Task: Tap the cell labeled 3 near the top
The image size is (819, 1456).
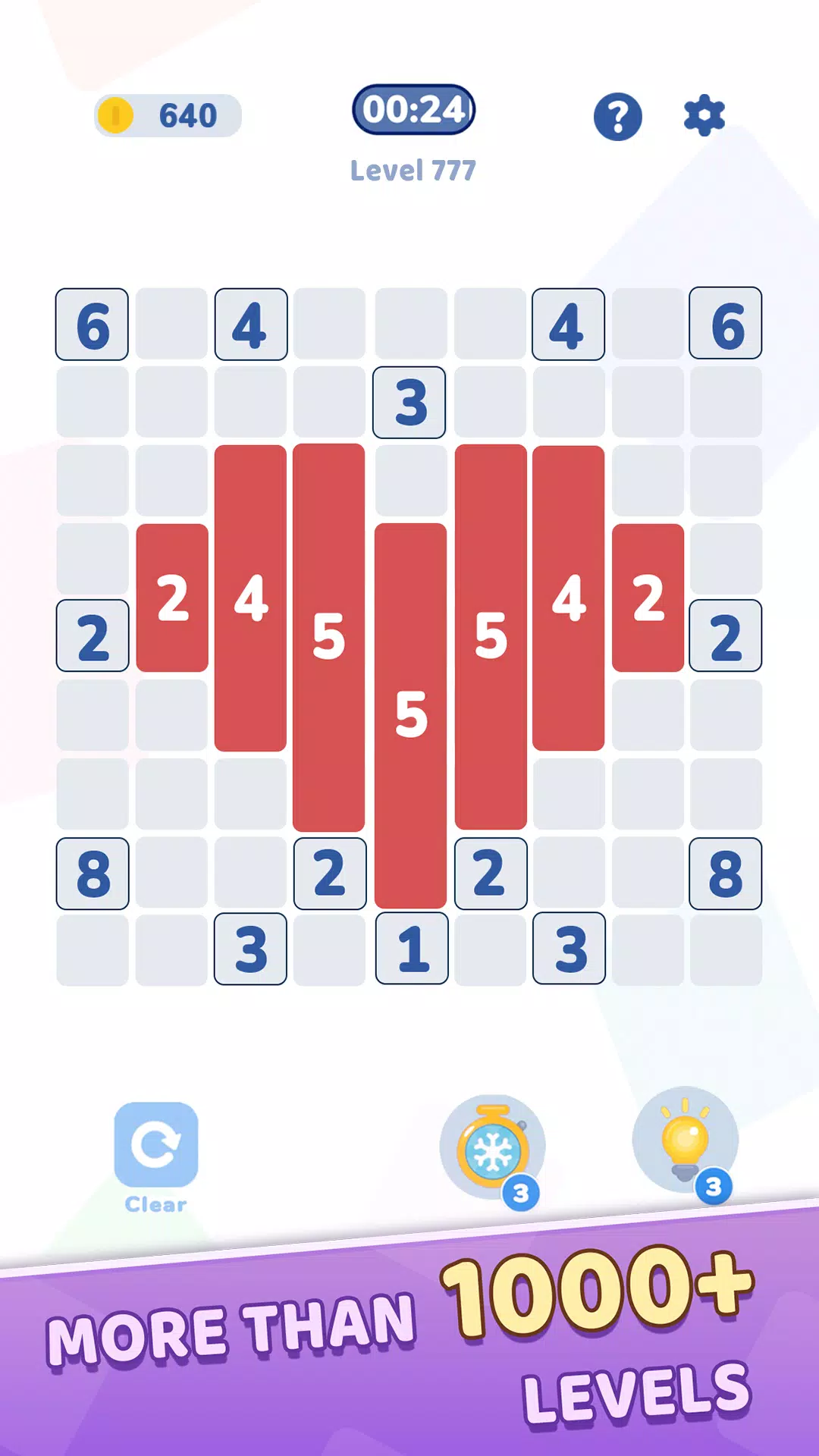Action: pyautogui.click(x=409, y=403)
